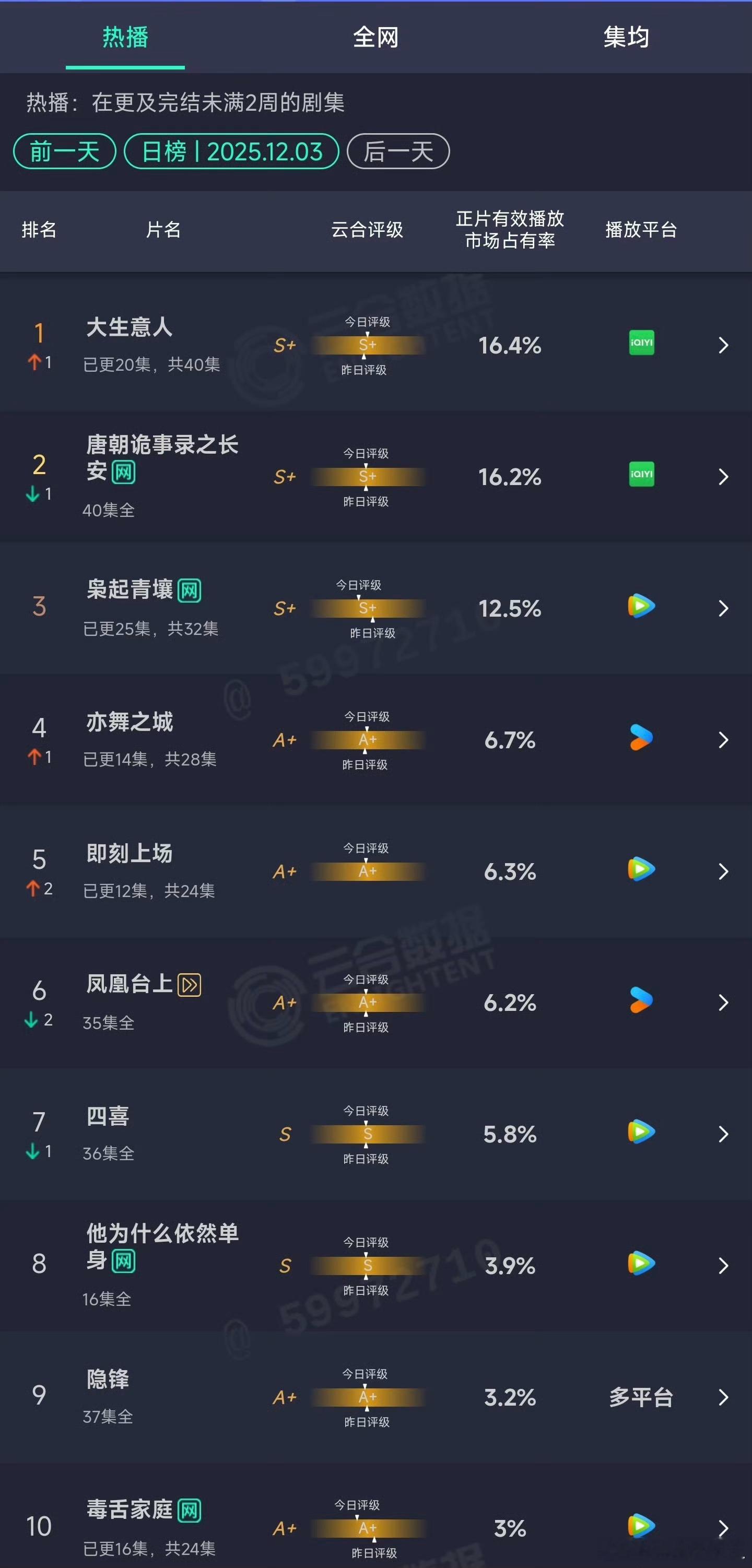Click 后一天 to view next day
Viewport: 752px width, 1568px height.
tap(397, 152)
